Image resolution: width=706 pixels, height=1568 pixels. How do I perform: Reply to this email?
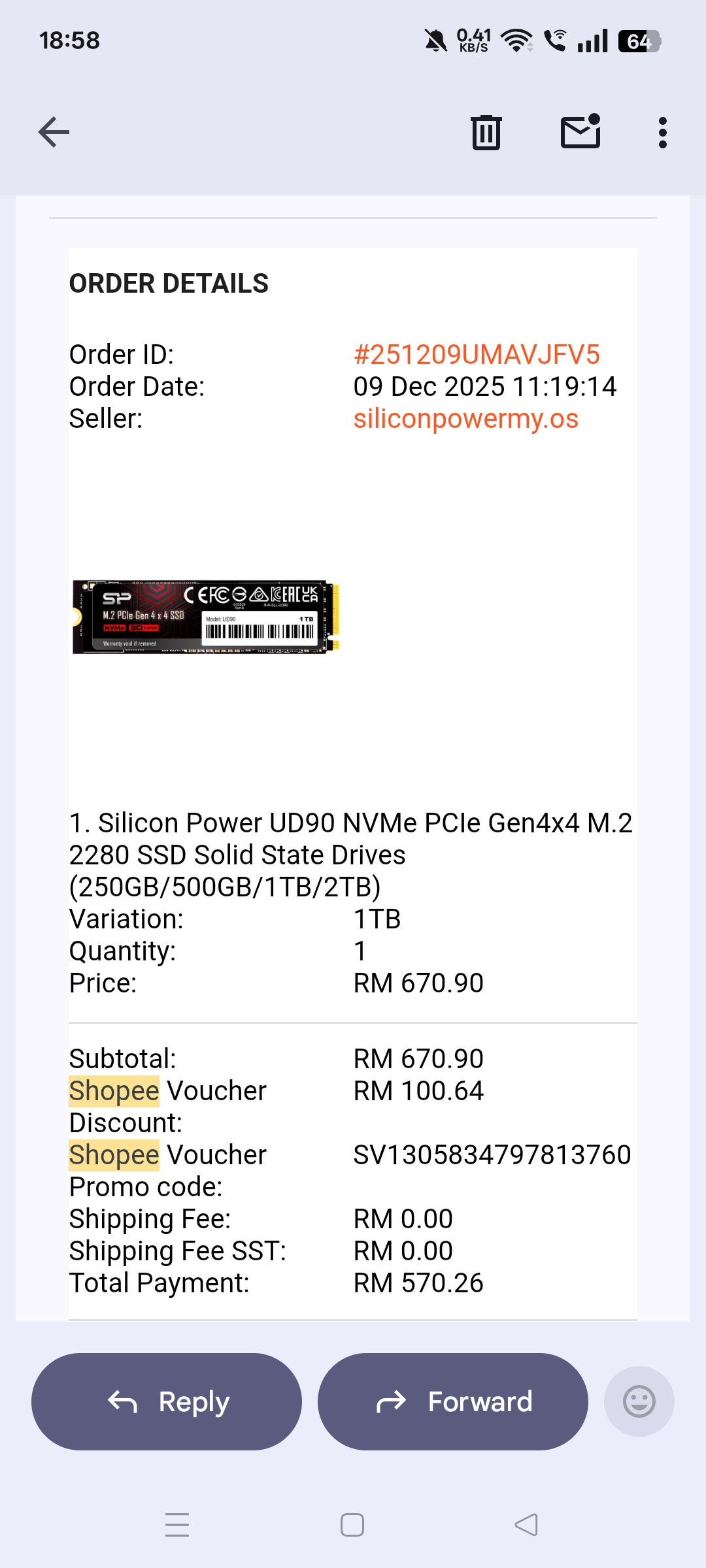point(167,1401)
